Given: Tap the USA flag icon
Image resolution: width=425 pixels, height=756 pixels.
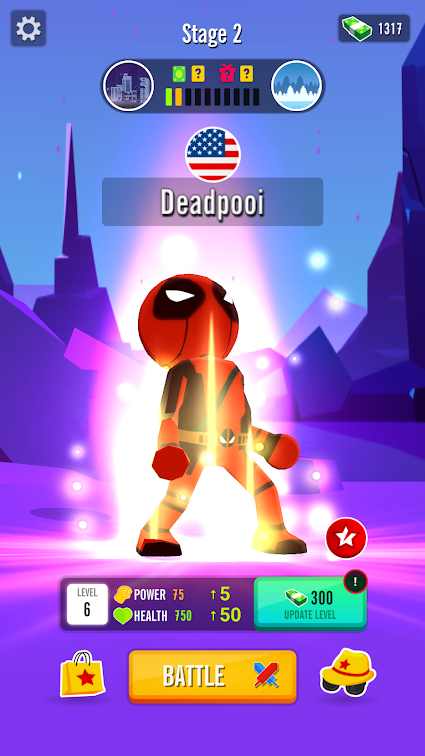Looking at the screenshot, I should [213, 154].
